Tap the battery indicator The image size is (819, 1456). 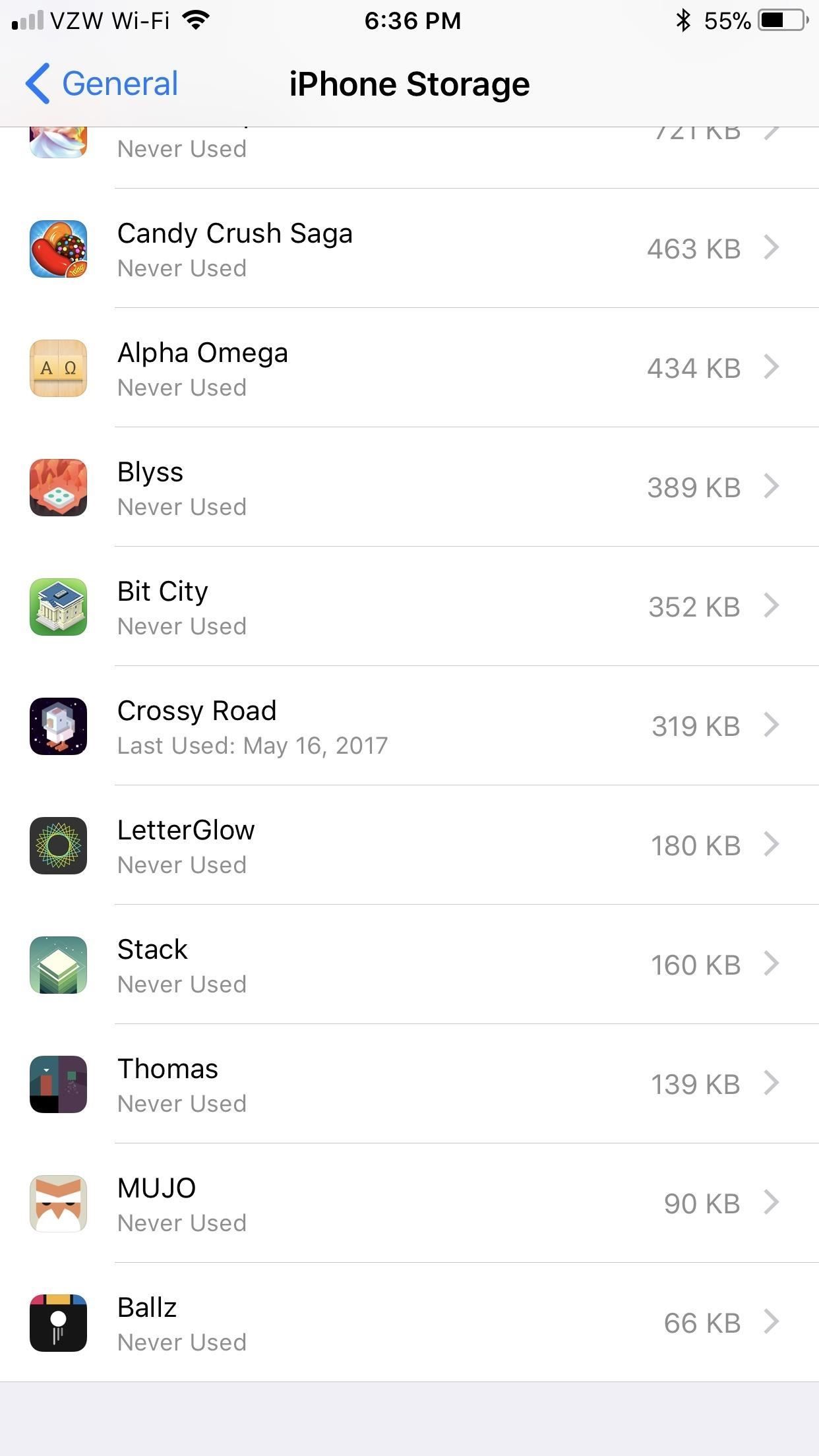(x=778, y=20)
